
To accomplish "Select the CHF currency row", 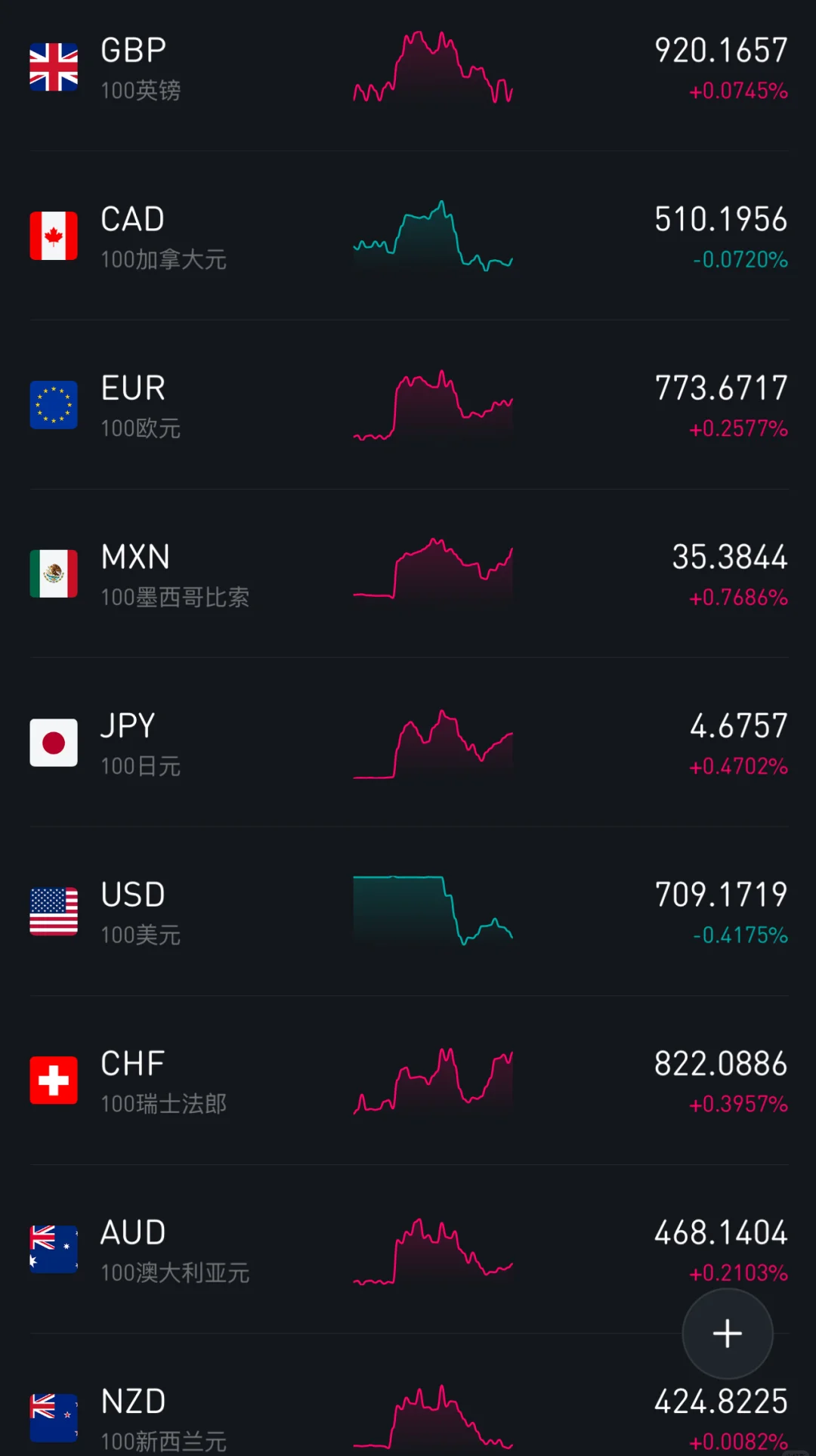I will 408,1080.
